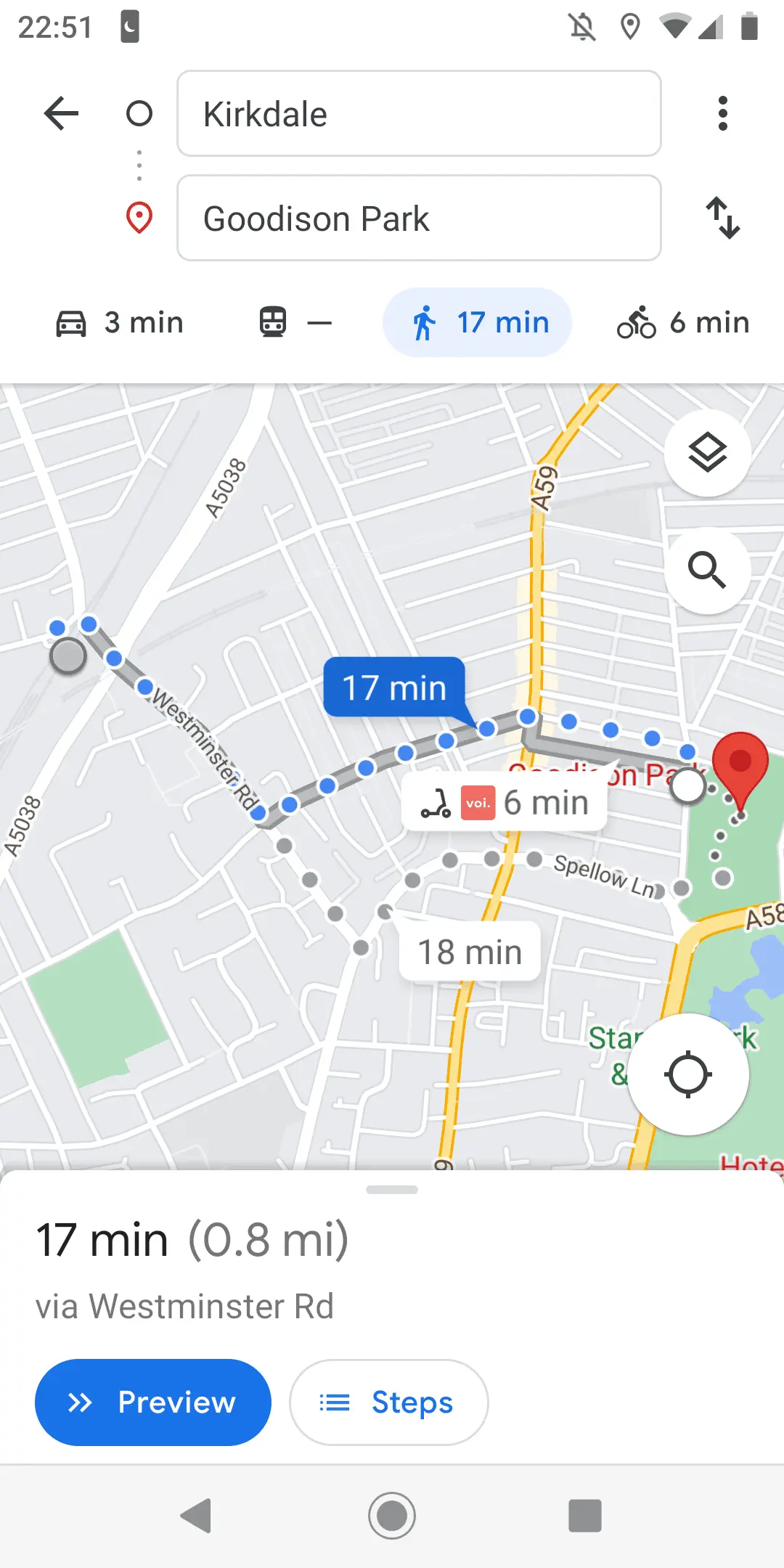784x1568 pixels.
Task: Center map on my location
Action: 687,1074
